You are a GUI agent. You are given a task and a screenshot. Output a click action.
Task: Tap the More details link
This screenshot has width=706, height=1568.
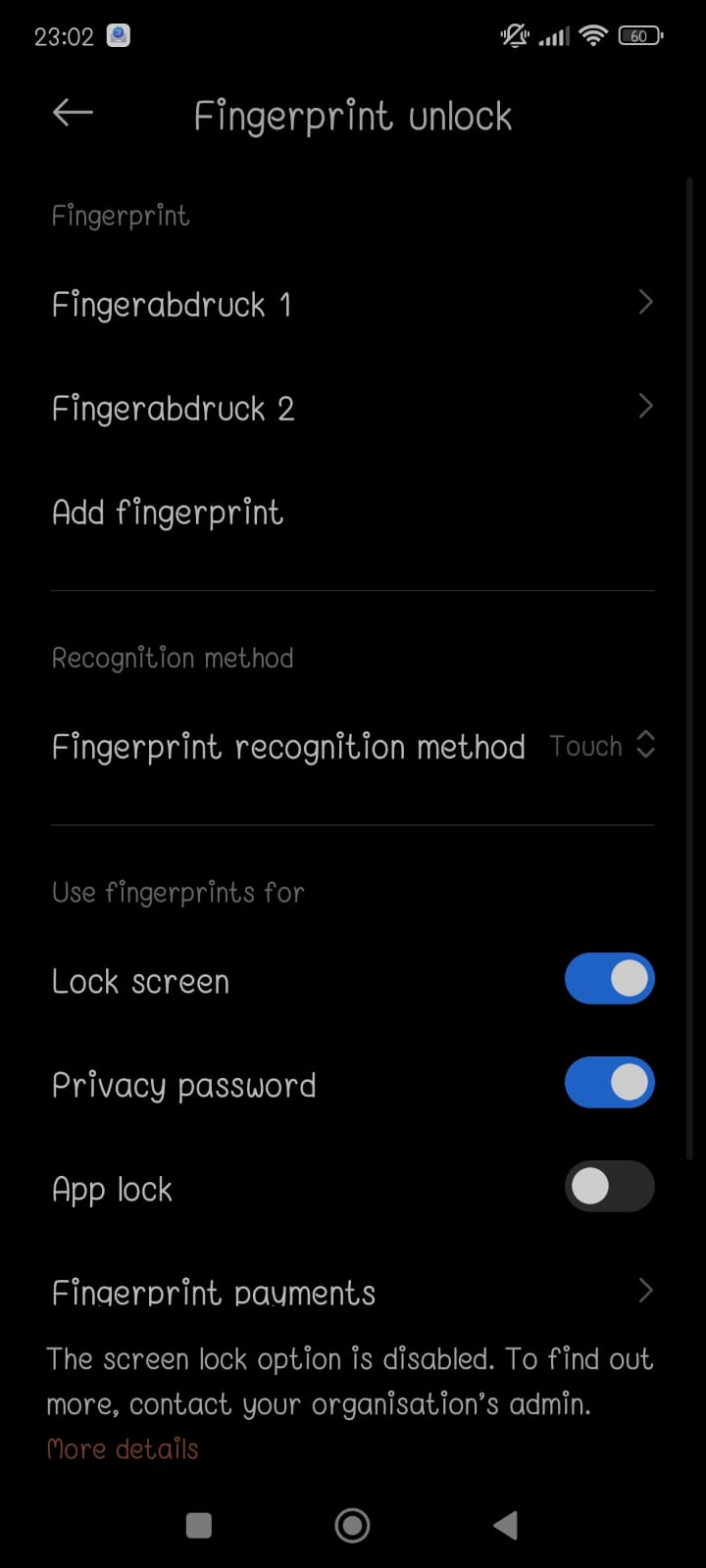tap(123, 1448)
